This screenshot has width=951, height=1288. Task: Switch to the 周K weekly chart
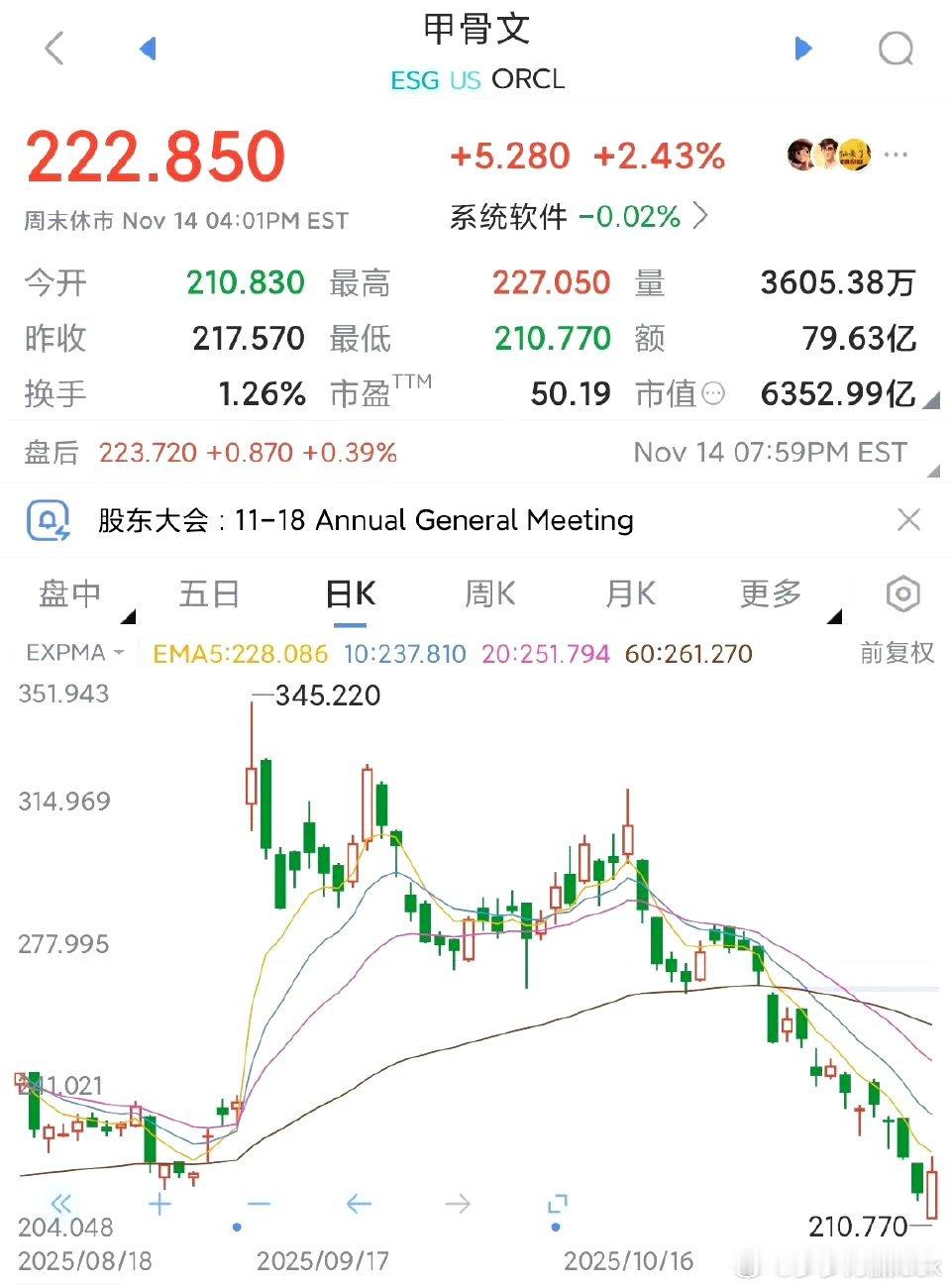coord(490,593)
